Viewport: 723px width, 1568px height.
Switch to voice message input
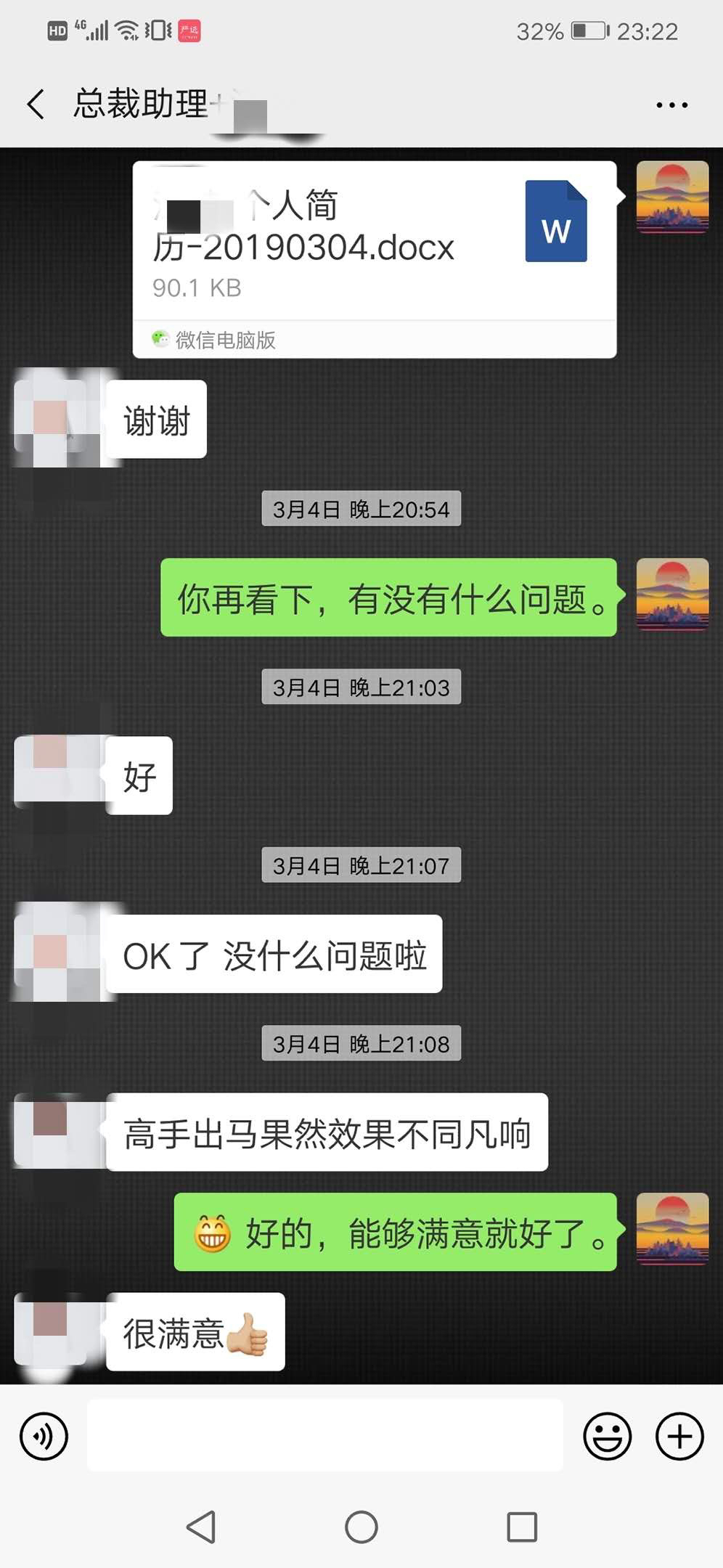click(44, 1436)
